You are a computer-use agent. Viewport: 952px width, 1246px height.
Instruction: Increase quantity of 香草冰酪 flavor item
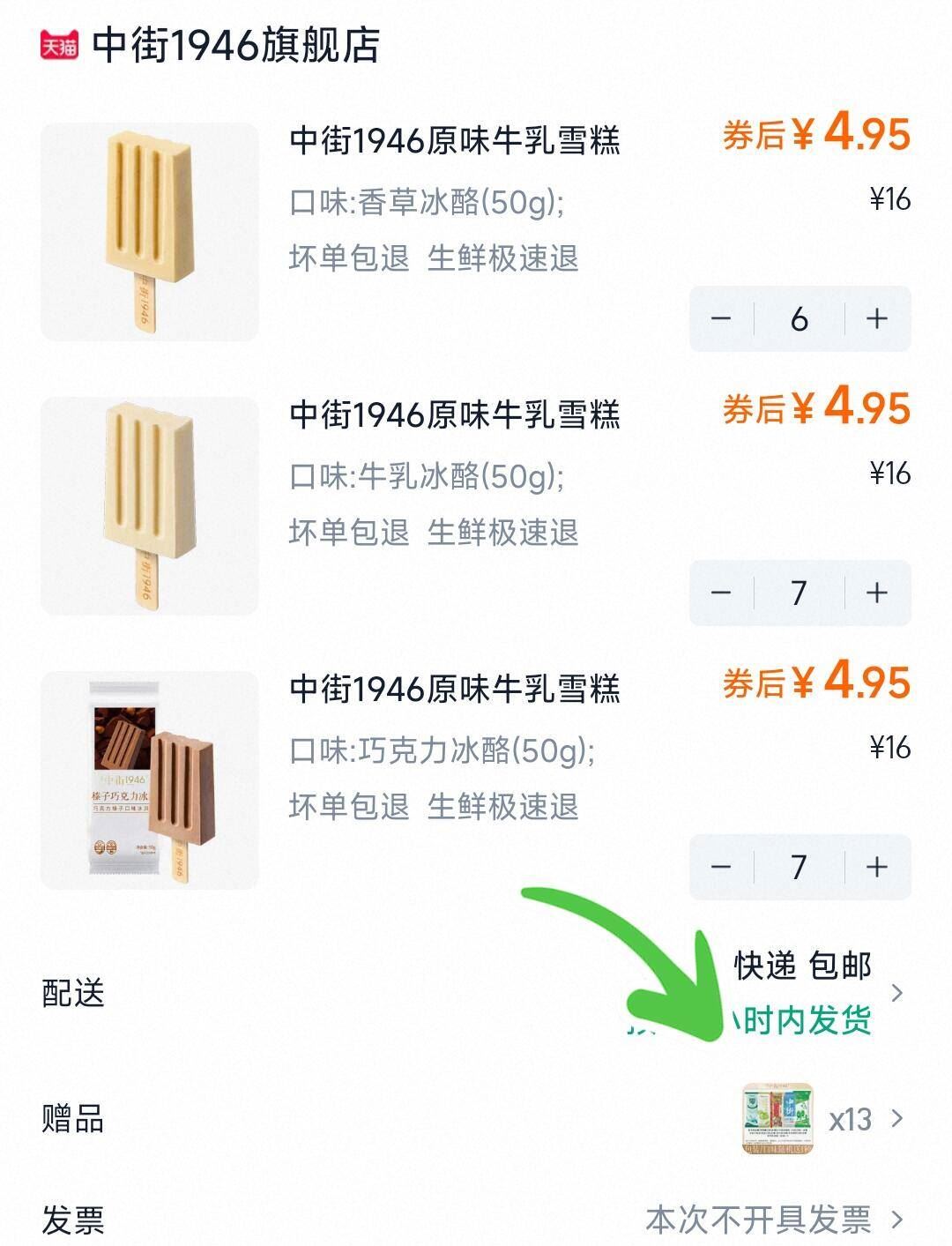click(873, 320)
